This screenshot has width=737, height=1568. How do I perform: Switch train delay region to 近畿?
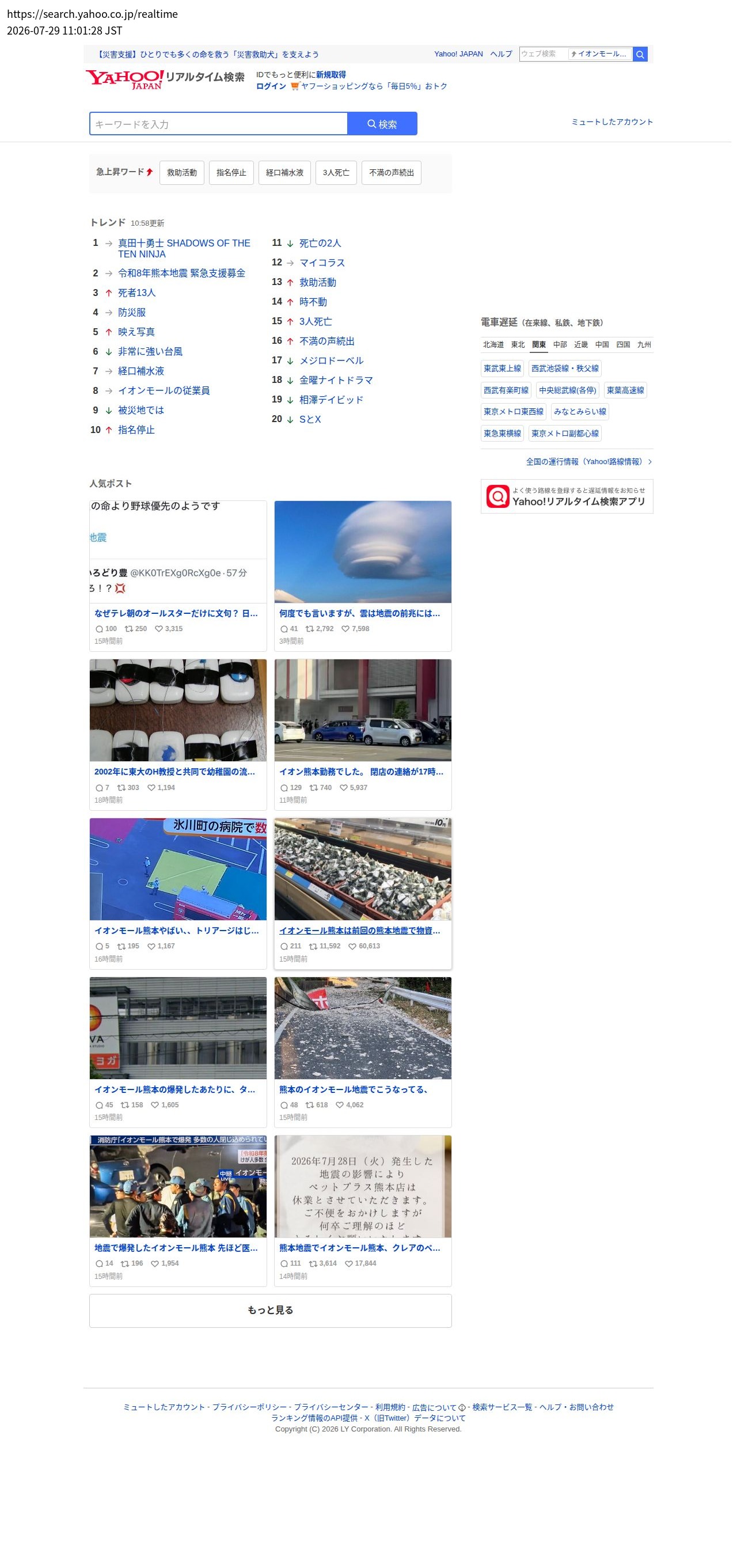580,345
